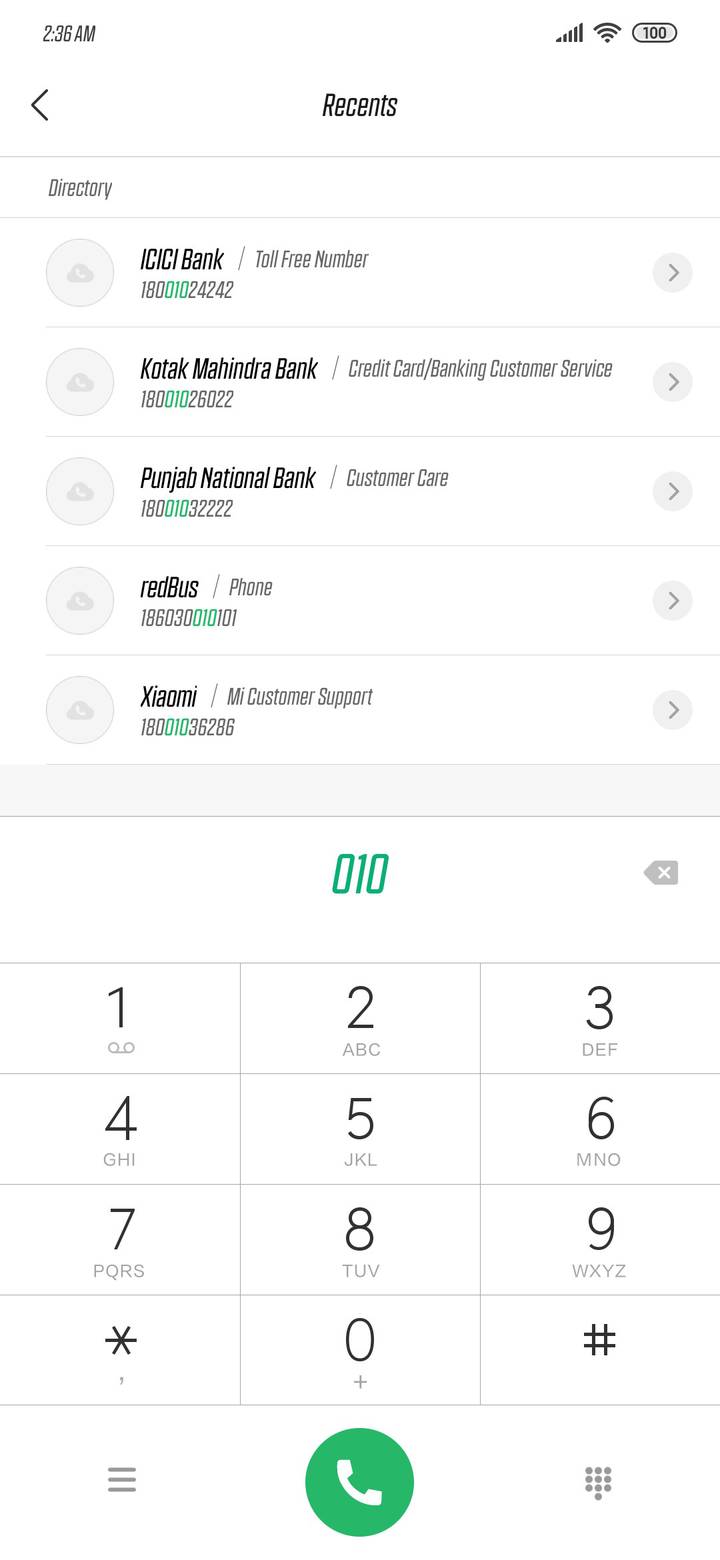This screenshot has width=720, height=1560.
Task: Tap the 0 key
Action: tap(360, 1350)
